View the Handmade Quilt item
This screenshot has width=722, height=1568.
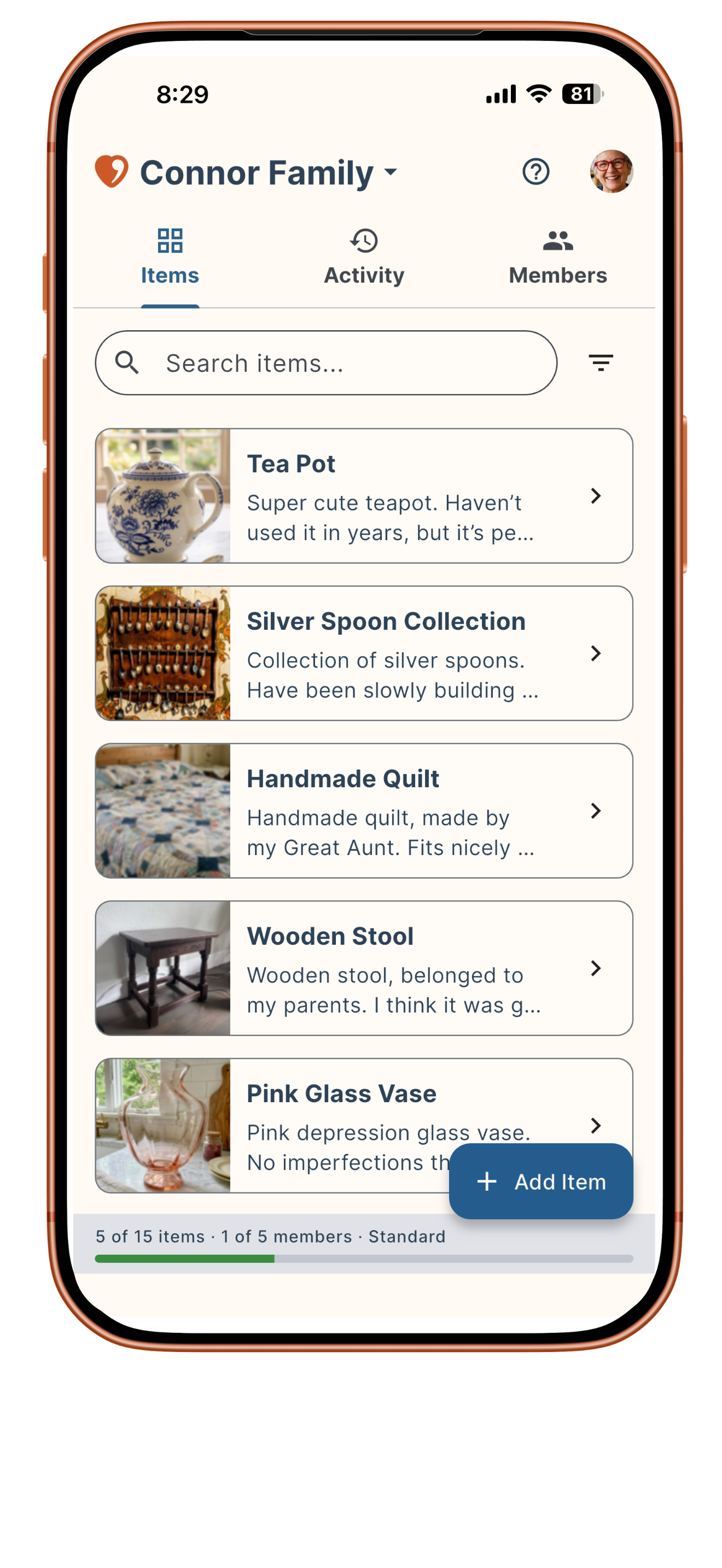tap(364, 811)
